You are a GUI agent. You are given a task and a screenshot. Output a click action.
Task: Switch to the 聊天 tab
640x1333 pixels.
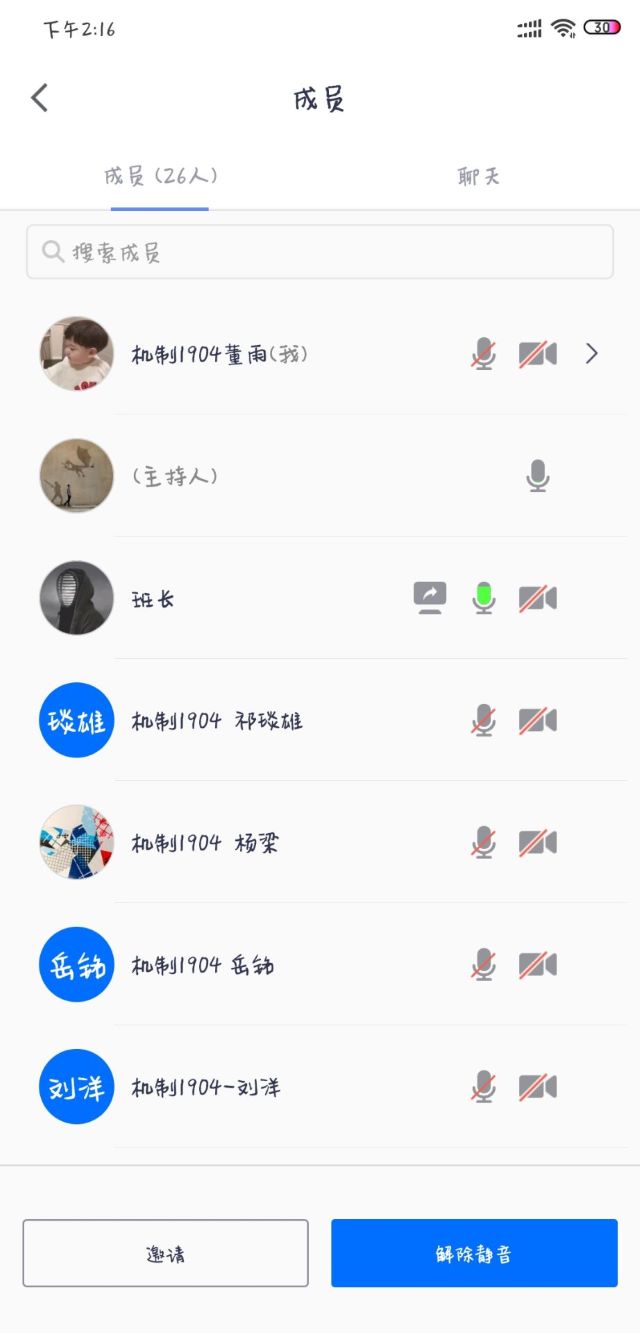pos(478,177)
